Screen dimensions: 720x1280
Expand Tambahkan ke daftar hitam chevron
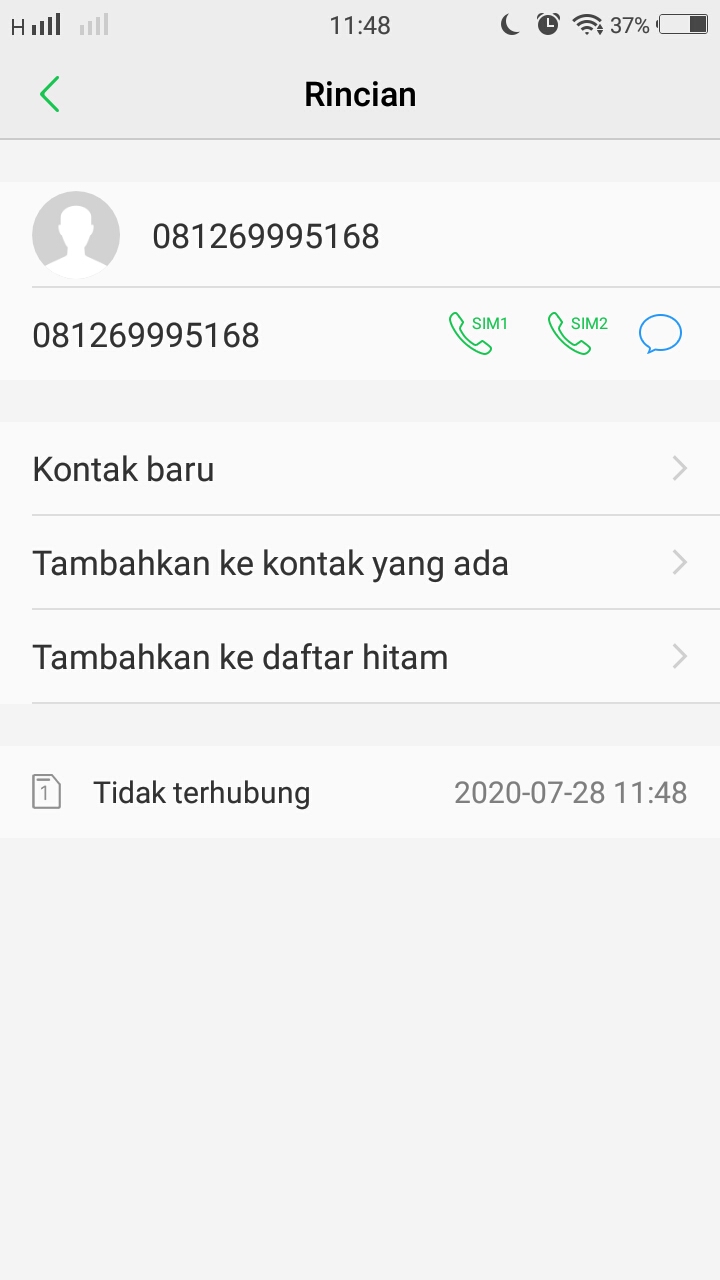click(679, 656)
